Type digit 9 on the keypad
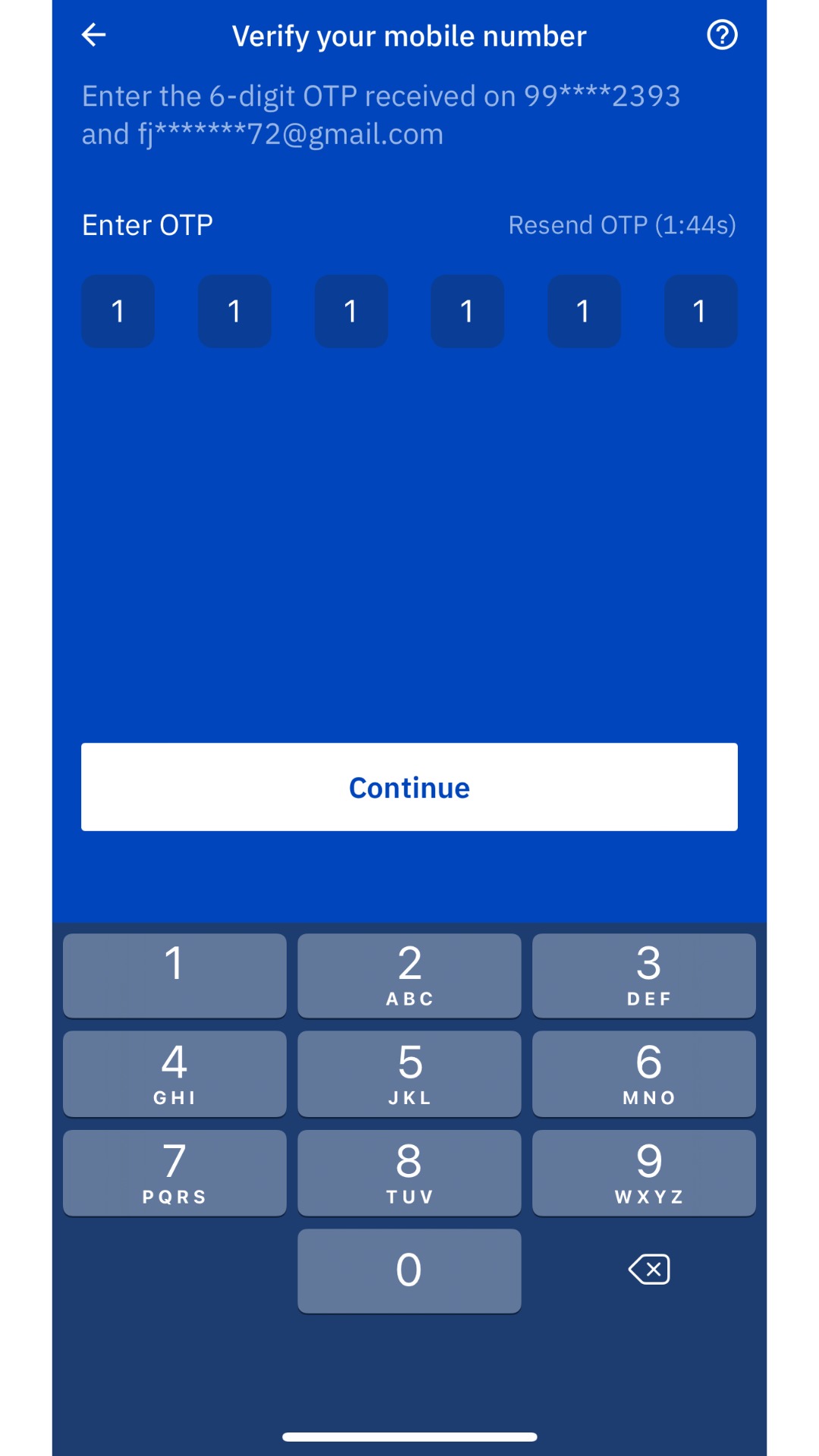 (x=644, y=1173)
